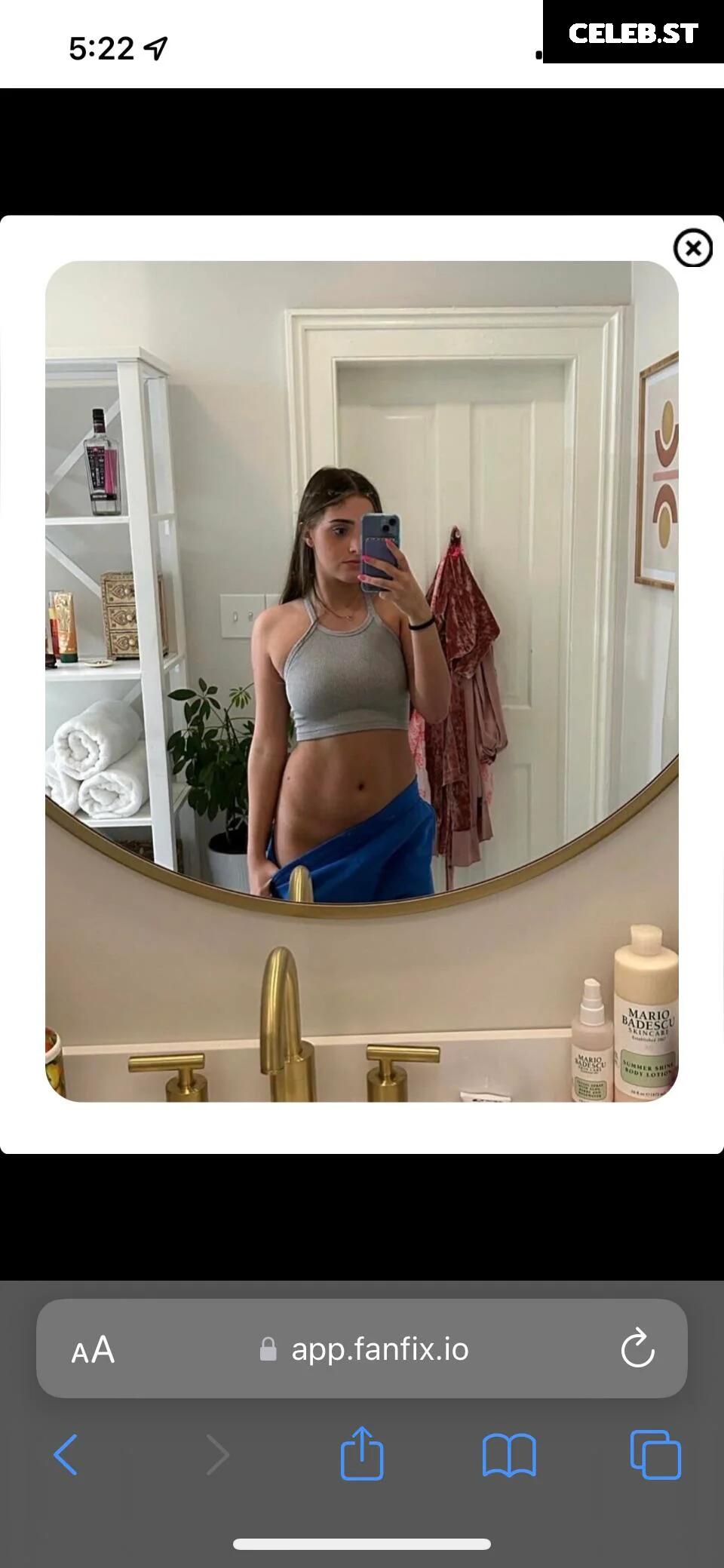This screenshot has height=1568, width=724.
Task: Go back to the previous page
Action: coord(66,1454)
